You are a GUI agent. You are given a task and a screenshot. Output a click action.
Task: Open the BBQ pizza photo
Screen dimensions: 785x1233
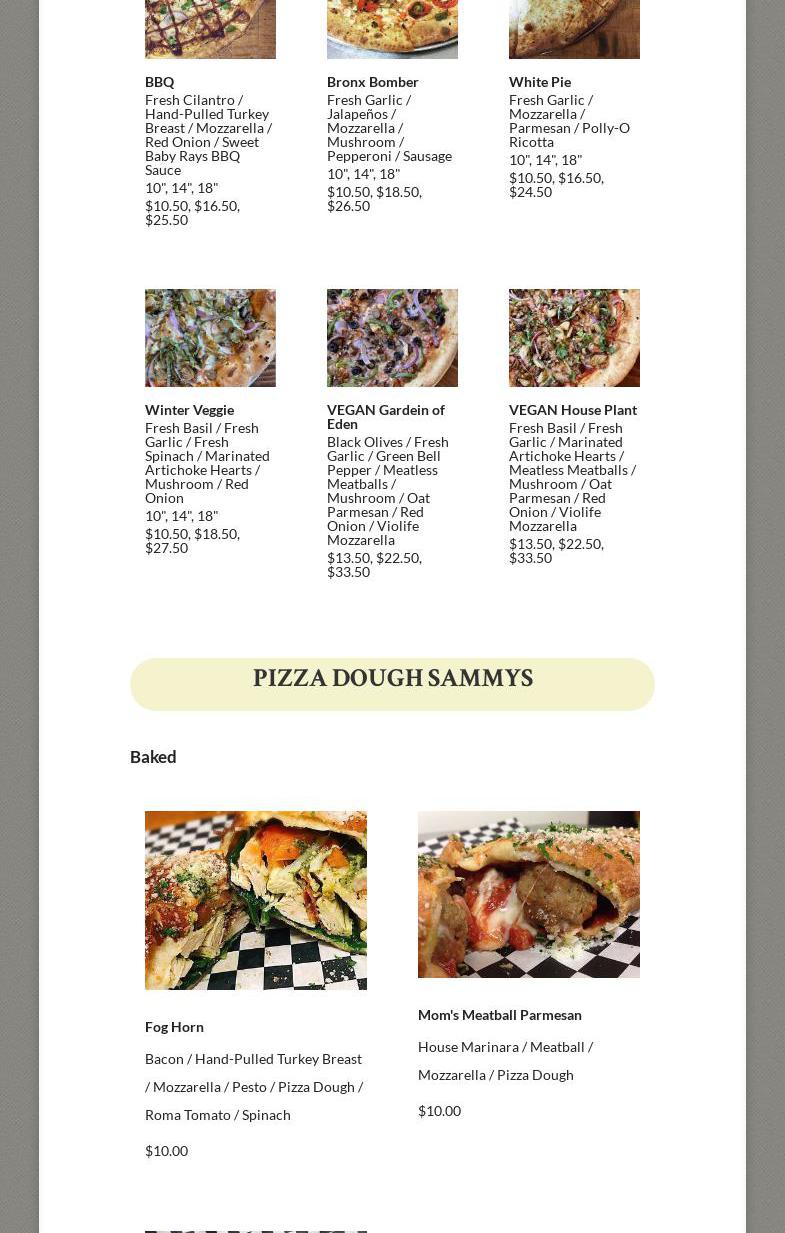point(210,28)
